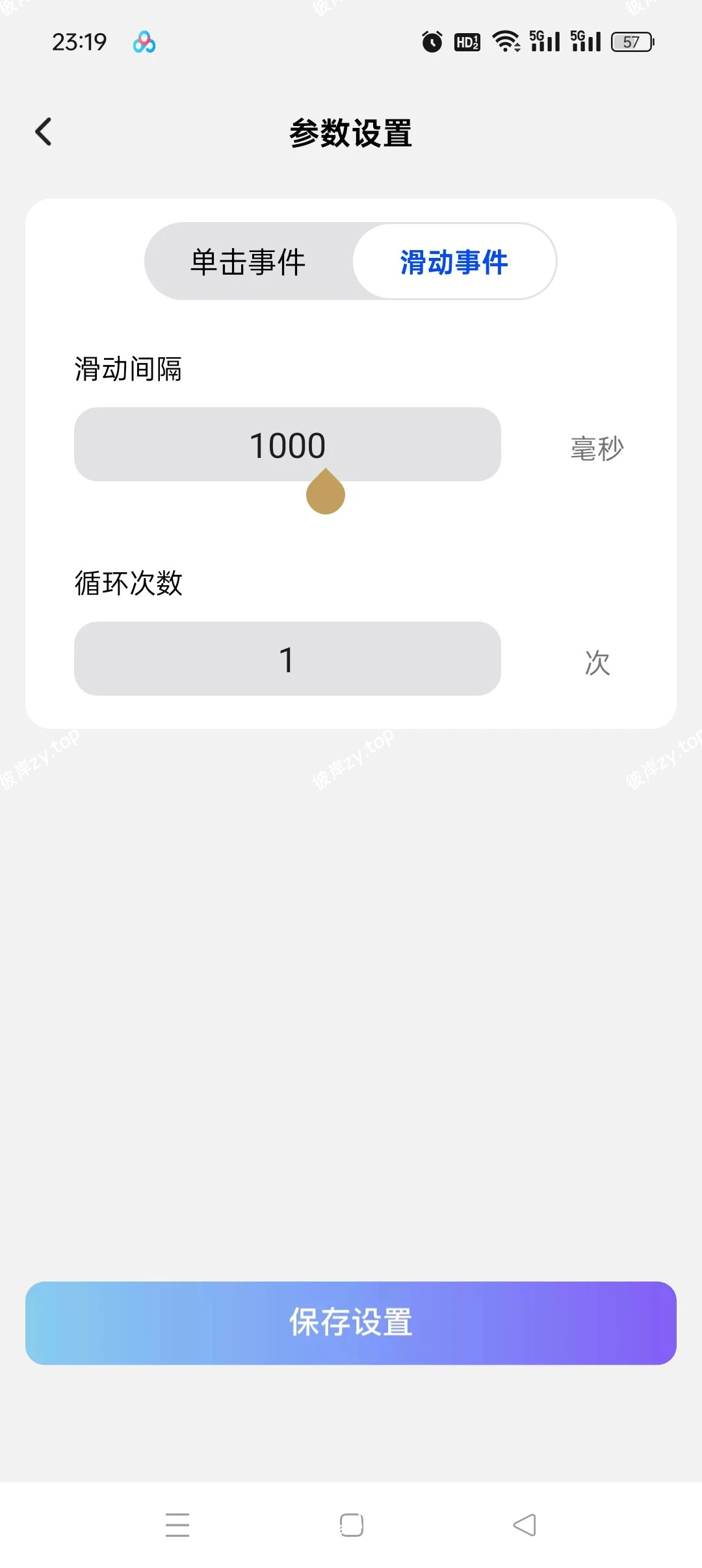Screen dimensions: 702x1568
Task: Tap the home button in navigation bar
Action: click(350, 1524)
